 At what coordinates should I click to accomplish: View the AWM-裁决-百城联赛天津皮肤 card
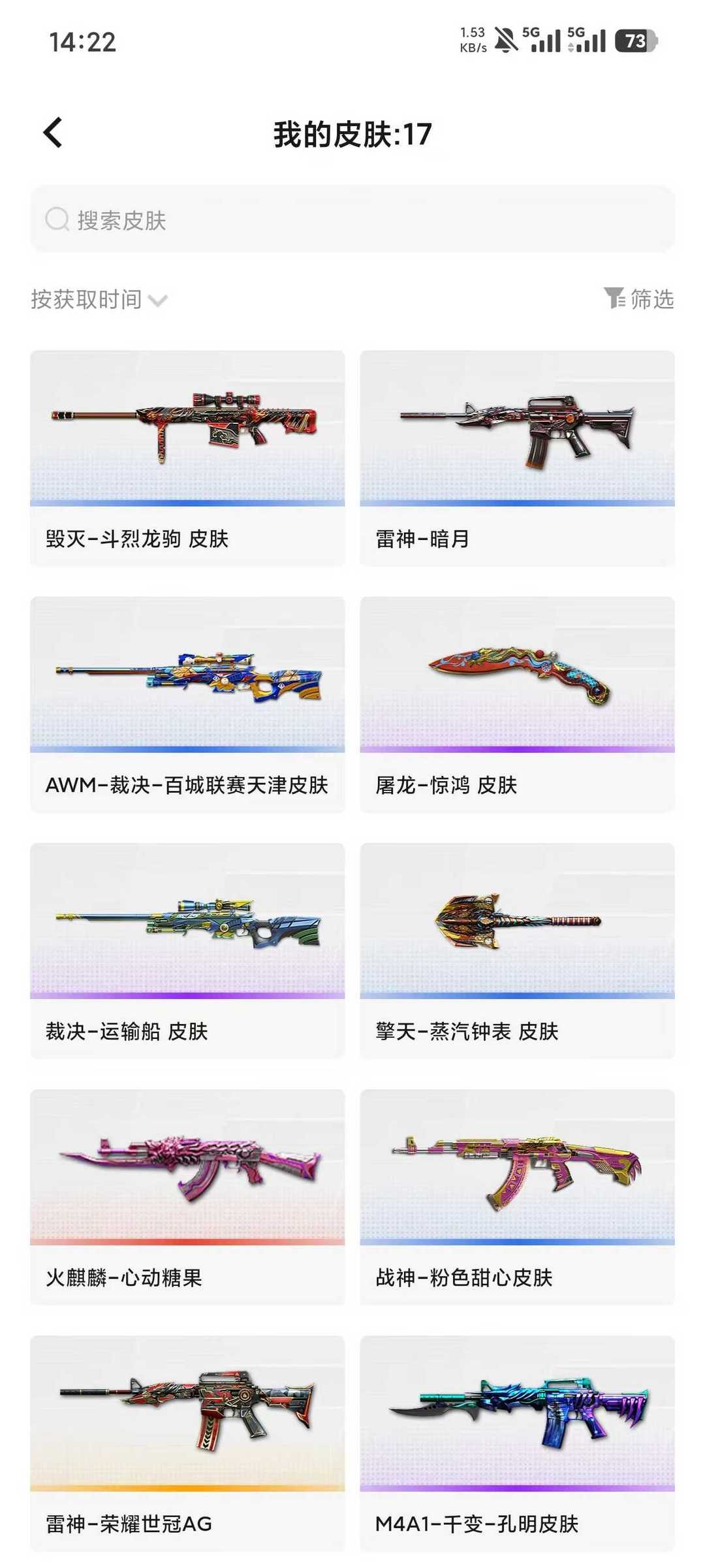click(x=187, y=705)
